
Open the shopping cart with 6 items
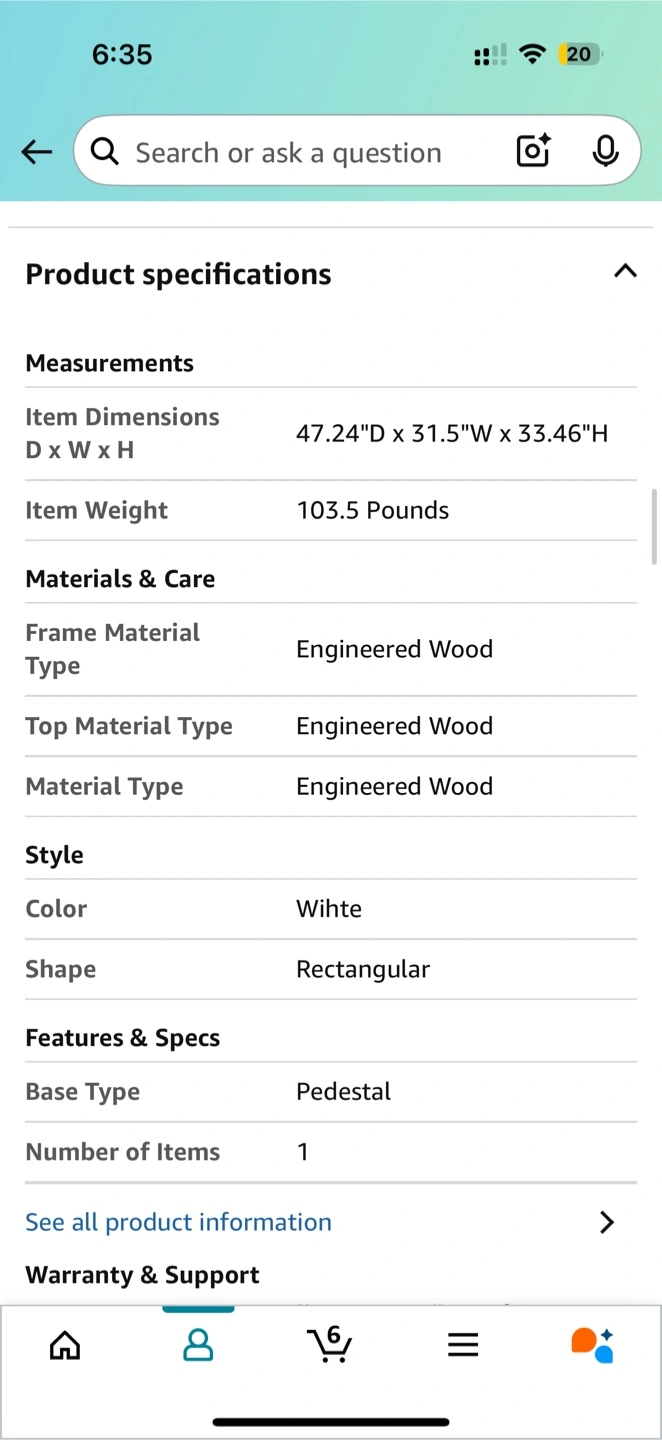(329, 1344)
